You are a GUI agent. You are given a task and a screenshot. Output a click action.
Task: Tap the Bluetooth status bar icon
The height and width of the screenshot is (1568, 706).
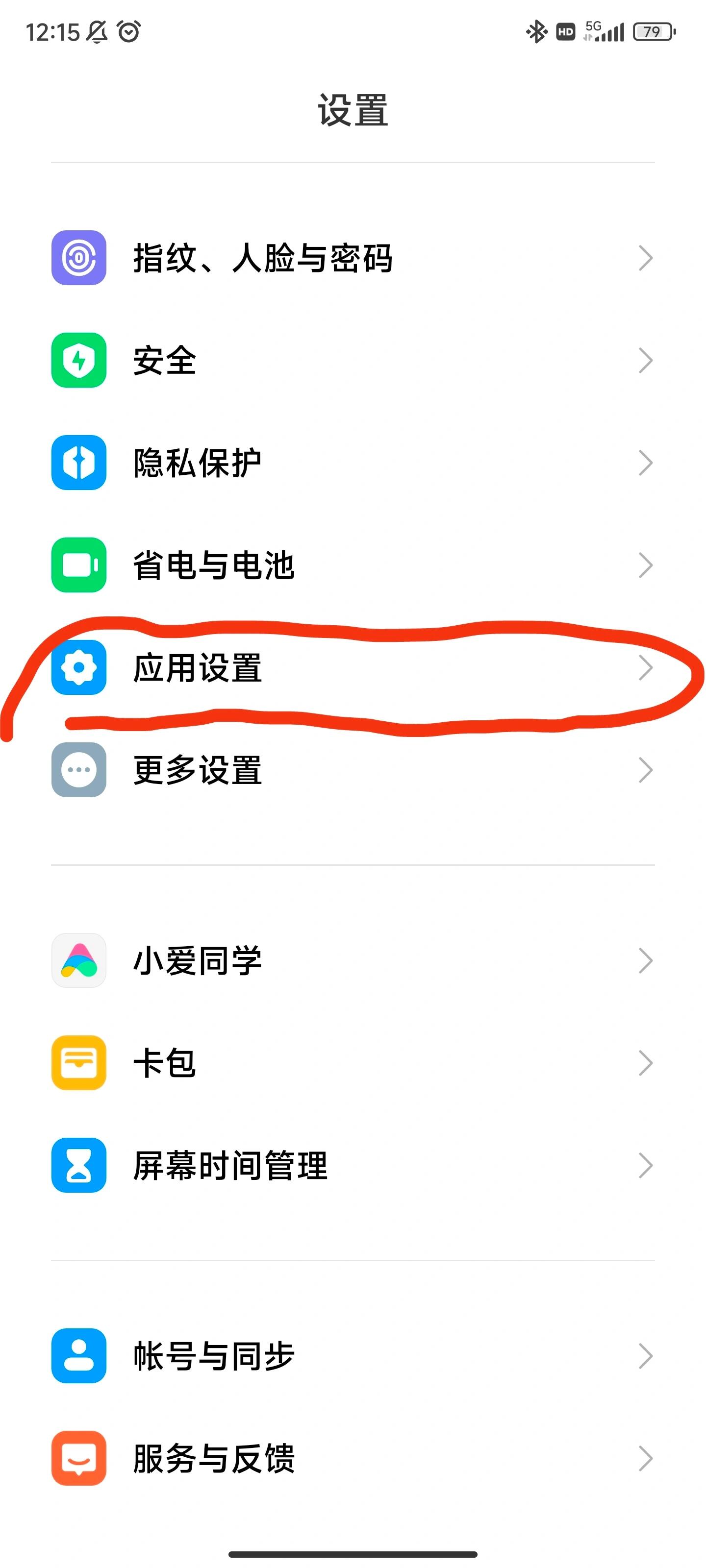tap(537, 31)
